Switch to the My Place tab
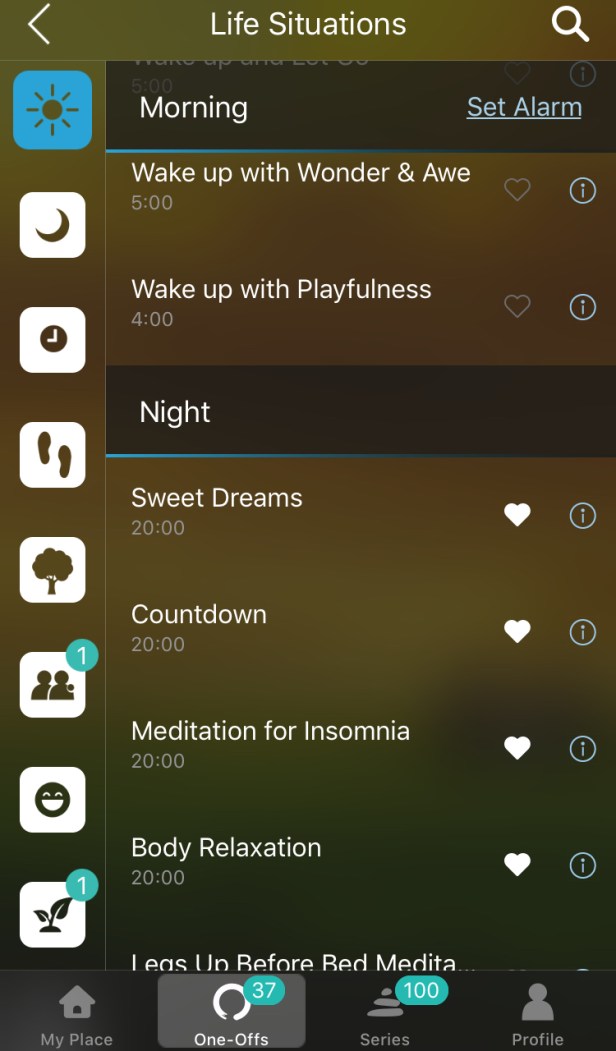 pos(77,1013)
